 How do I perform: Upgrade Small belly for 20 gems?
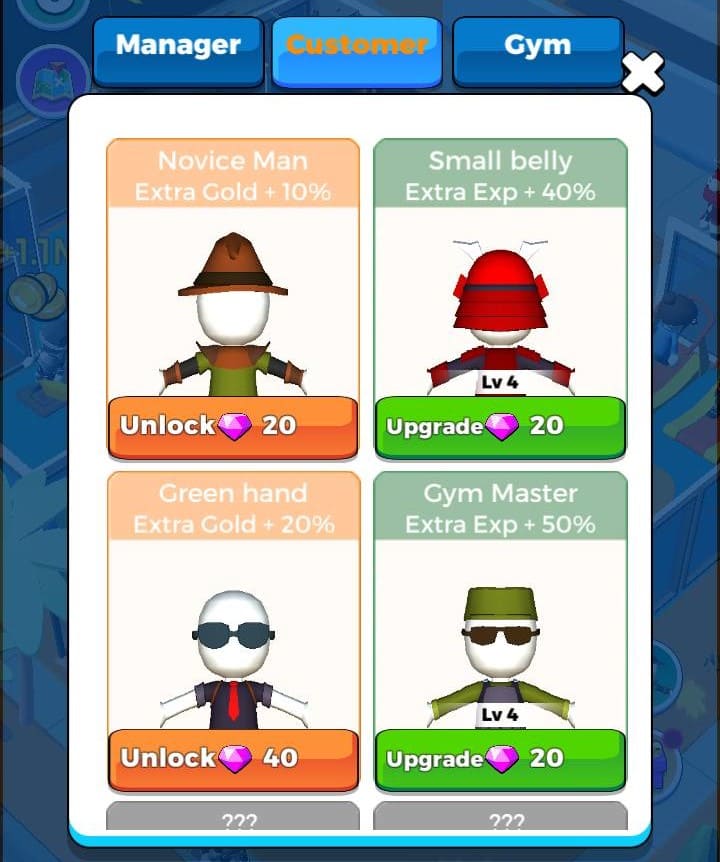[500, 427]
